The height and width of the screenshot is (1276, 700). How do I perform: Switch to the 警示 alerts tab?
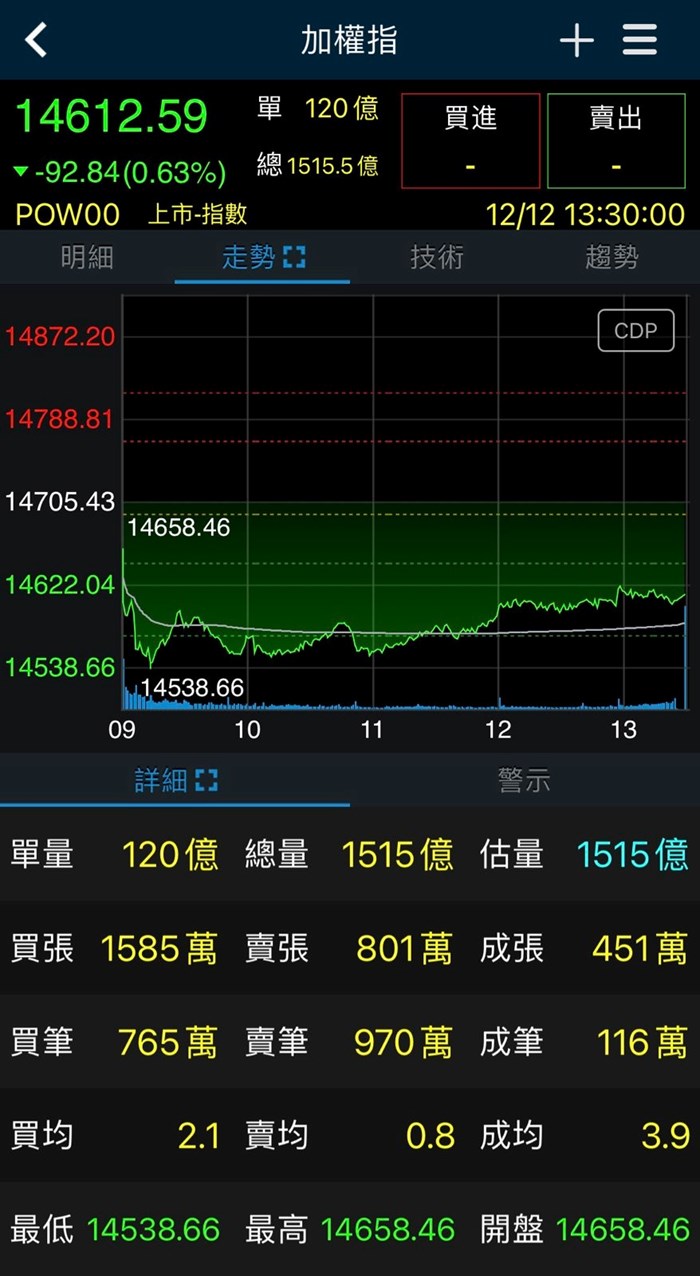click(x=524, y=781)
